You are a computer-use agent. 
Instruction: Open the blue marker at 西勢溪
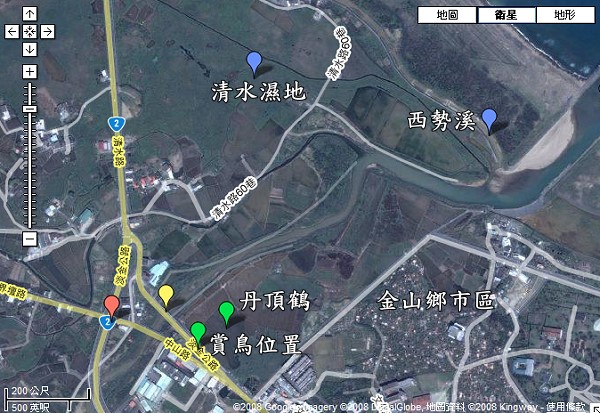tap(488, 118)
